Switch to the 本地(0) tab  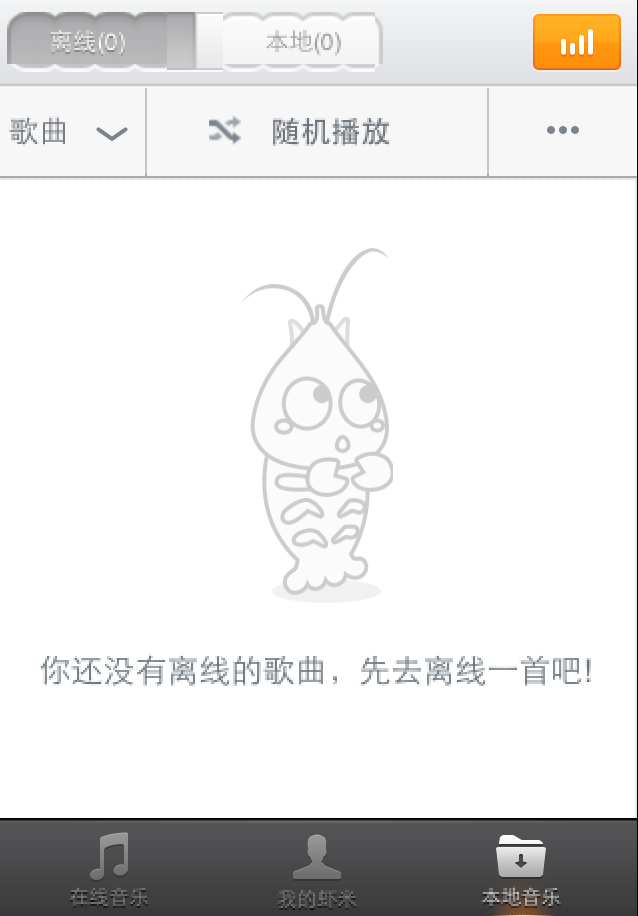302,42
